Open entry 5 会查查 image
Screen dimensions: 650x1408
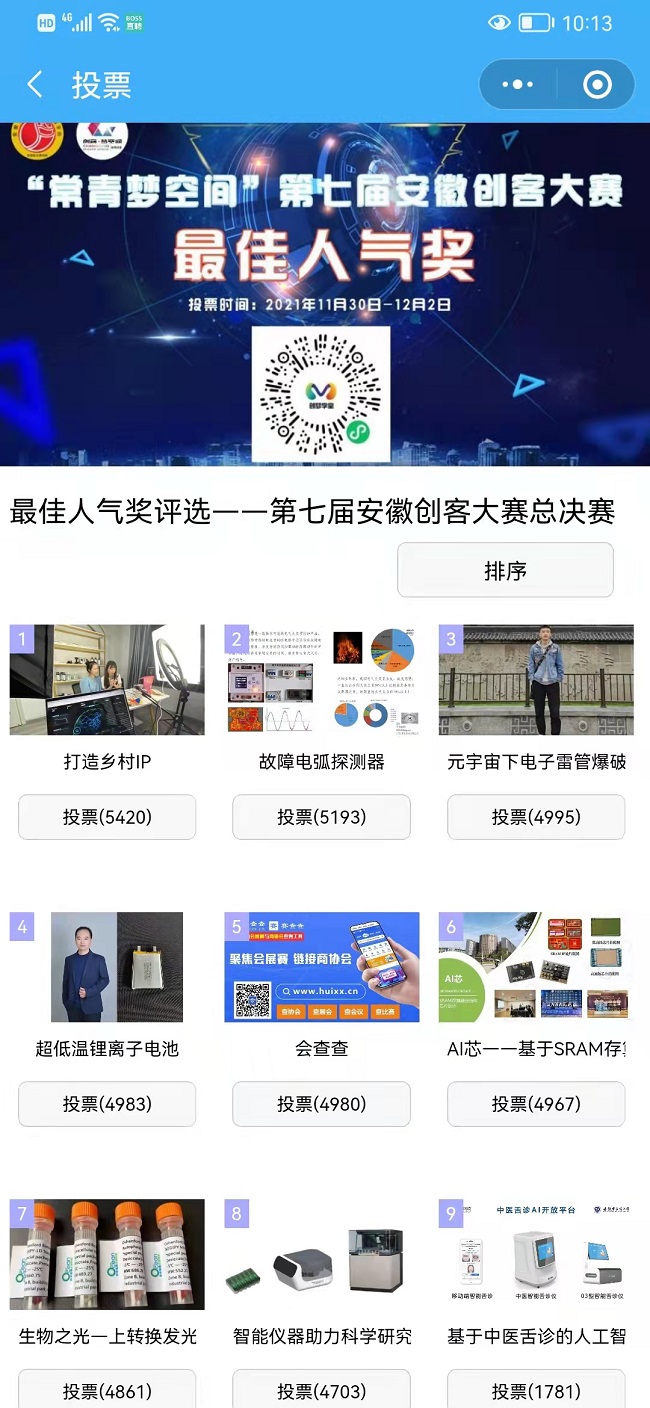tap(321, 967)
